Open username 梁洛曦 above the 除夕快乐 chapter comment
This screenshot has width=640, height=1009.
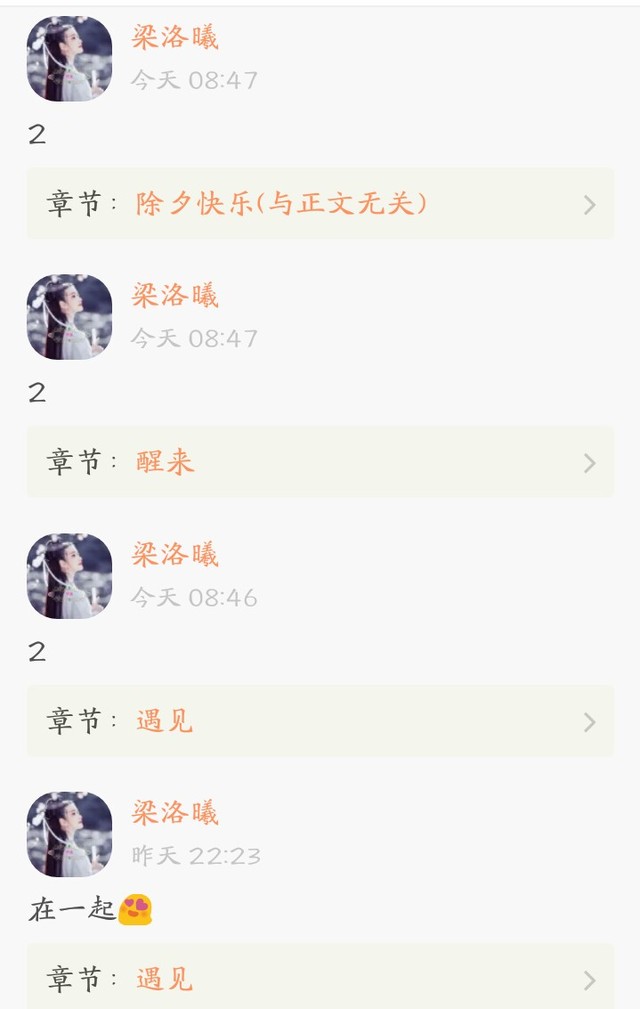click(175, 37)
